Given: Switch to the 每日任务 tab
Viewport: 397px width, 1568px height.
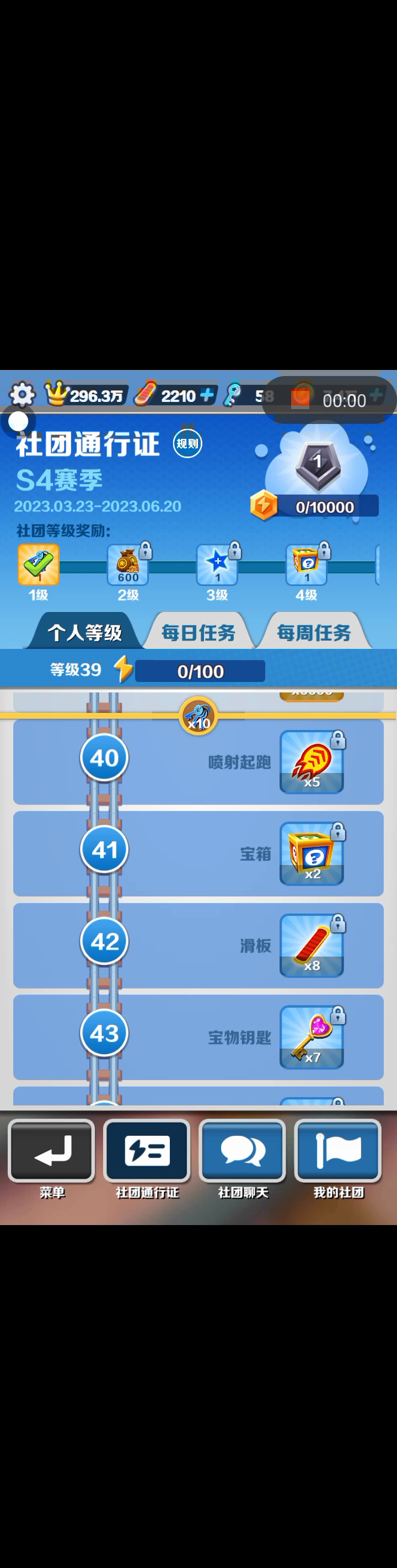Looking at the screenshot, I should [x=198, y=632].
